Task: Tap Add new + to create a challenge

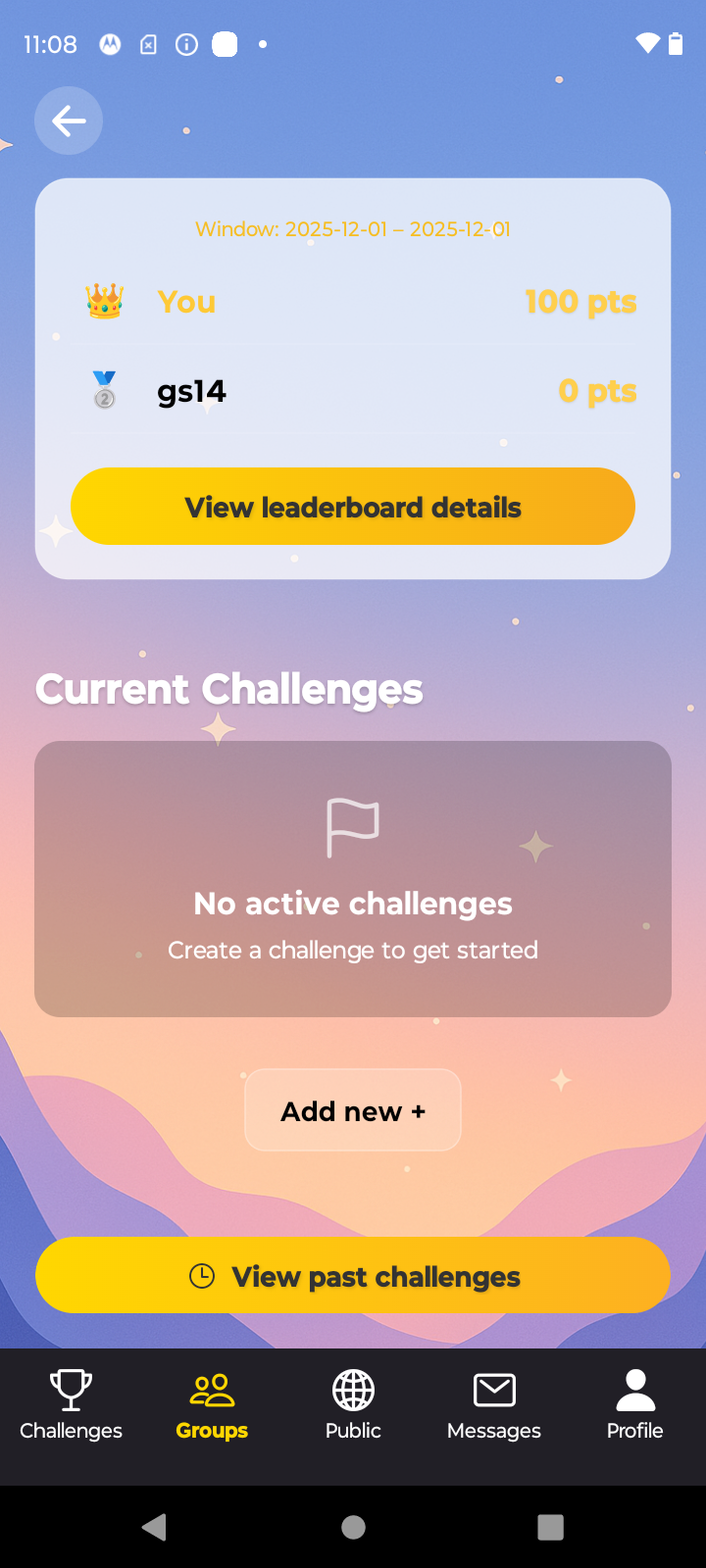Action: pos(352,1109)
